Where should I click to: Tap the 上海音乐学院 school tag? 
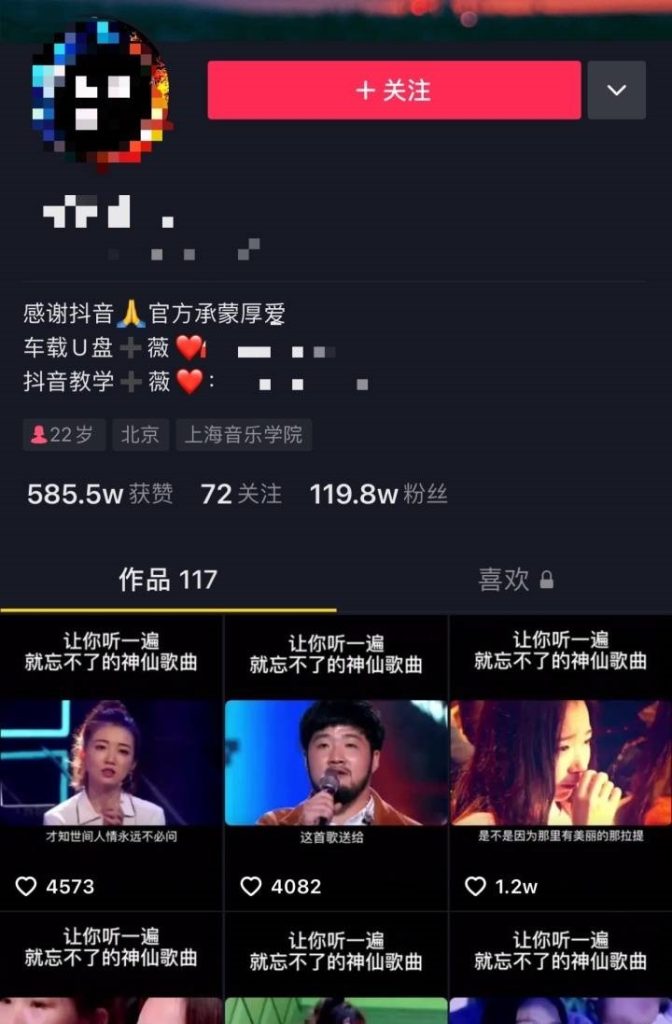pos(244,435)
